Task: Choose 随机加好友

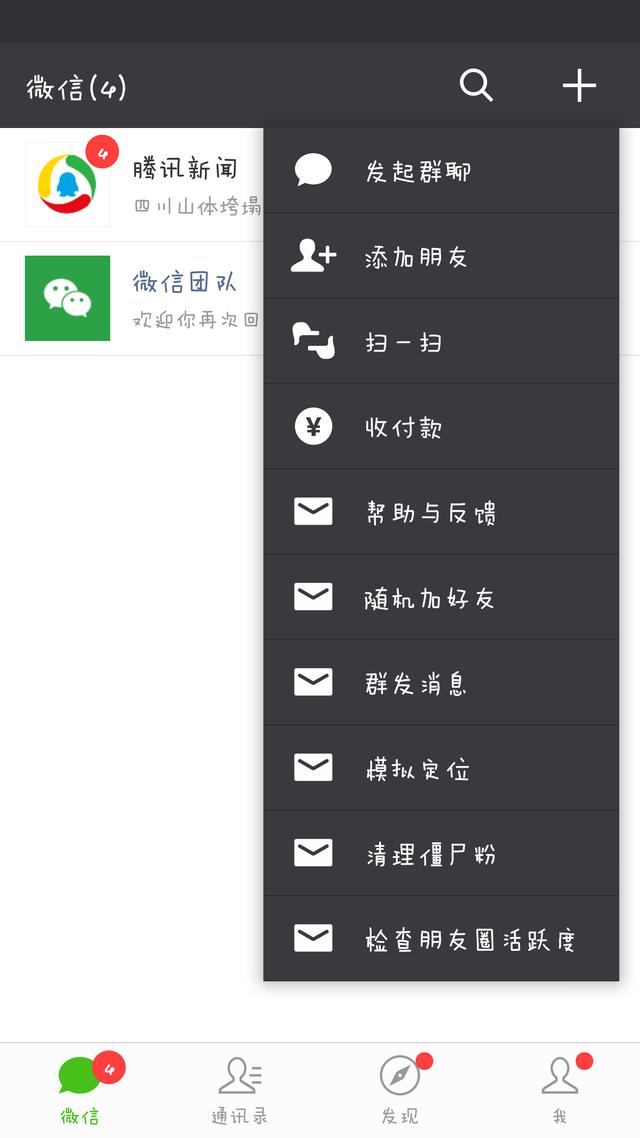Action: coord(441,598)
